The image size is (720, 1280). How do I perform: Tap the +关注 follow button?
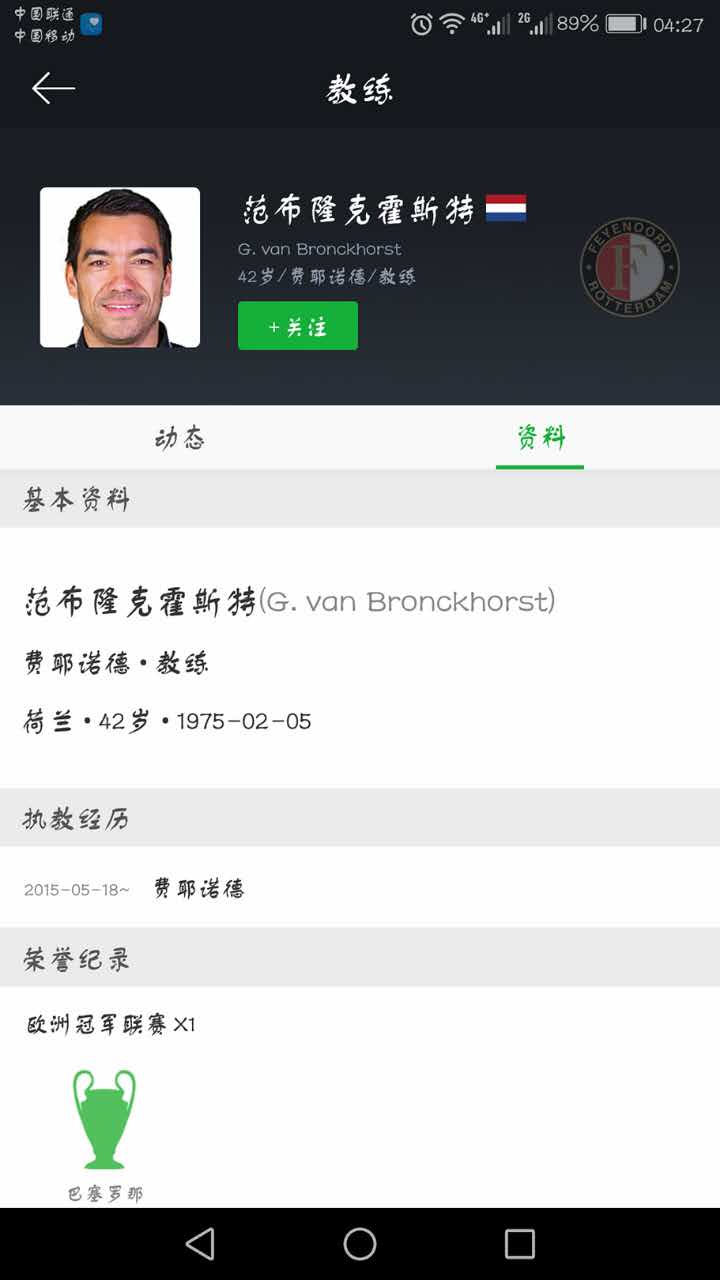pos(297,325)
